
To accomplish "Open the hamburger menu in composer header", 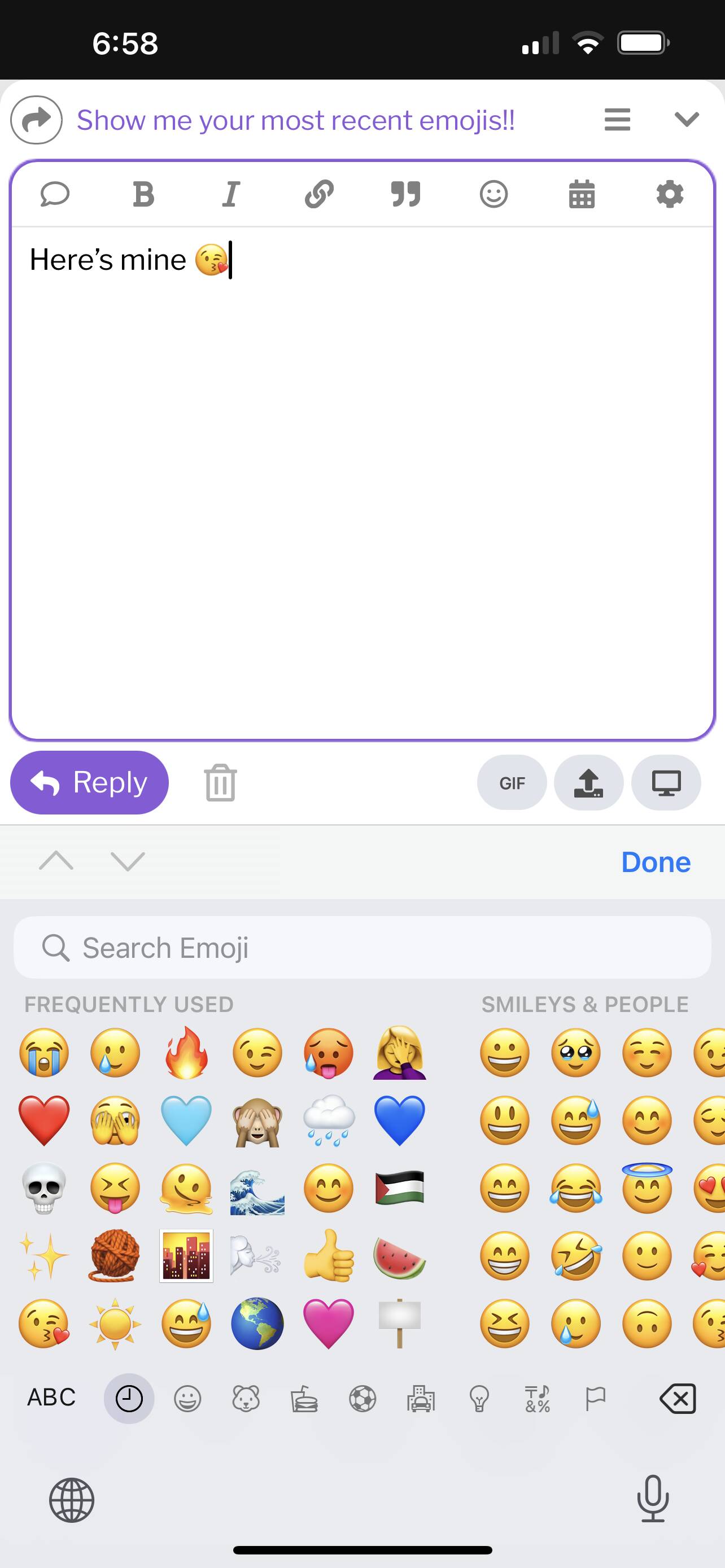I will point(617,119).
